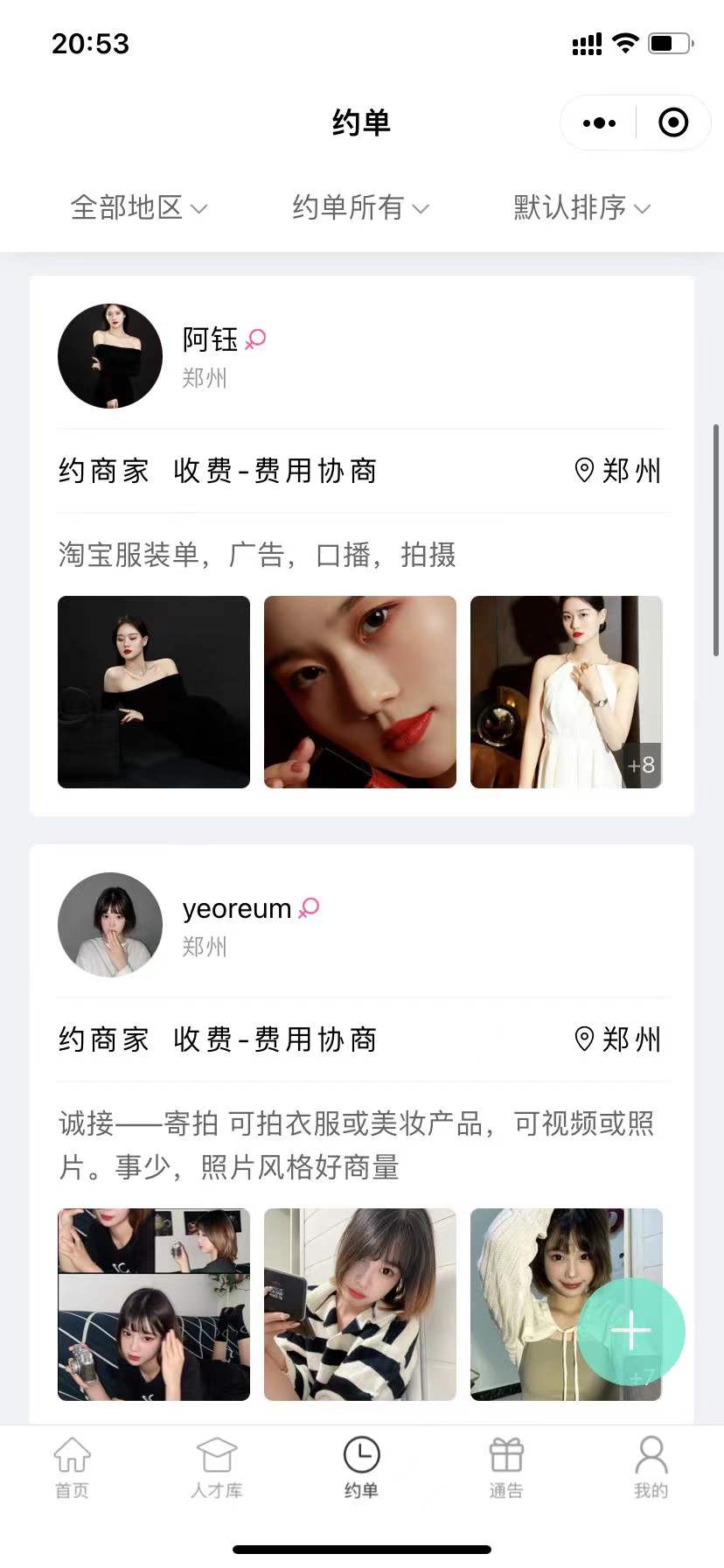View 阿钰's close-up red lips photo
This screenshot has width=724, height=1568.
pyautogui.click(x=360, y=692)
